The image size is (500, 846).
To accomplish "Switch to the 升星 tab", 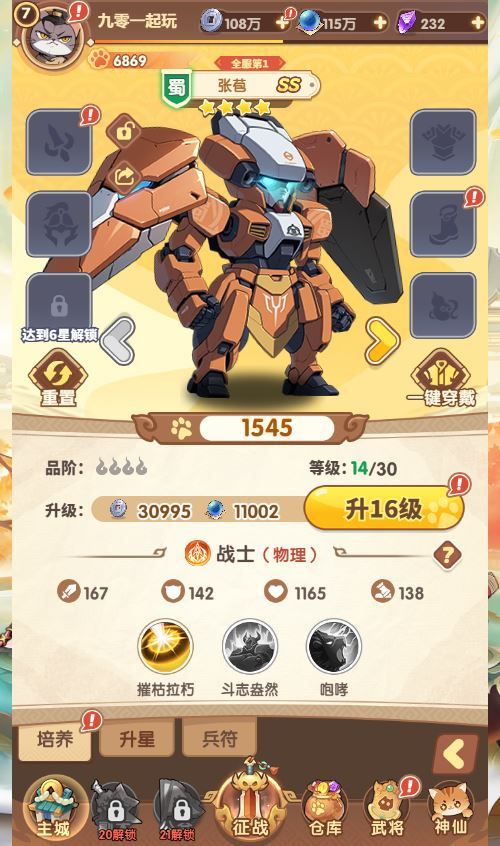I will pyautogui.click(x=137, y=738).
